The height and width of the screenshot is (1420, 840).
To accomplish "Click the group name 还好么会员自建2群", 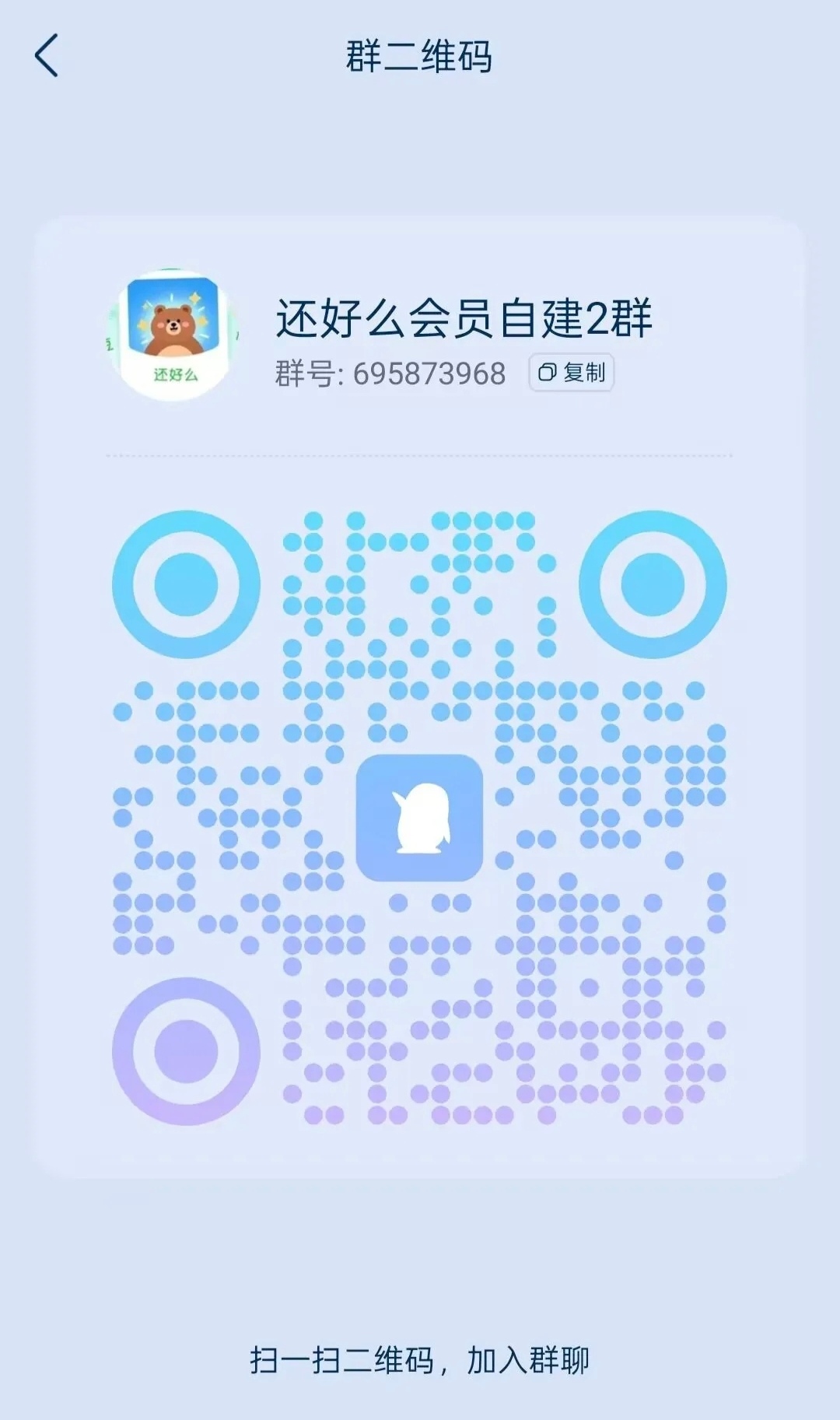I will (464, 317).
